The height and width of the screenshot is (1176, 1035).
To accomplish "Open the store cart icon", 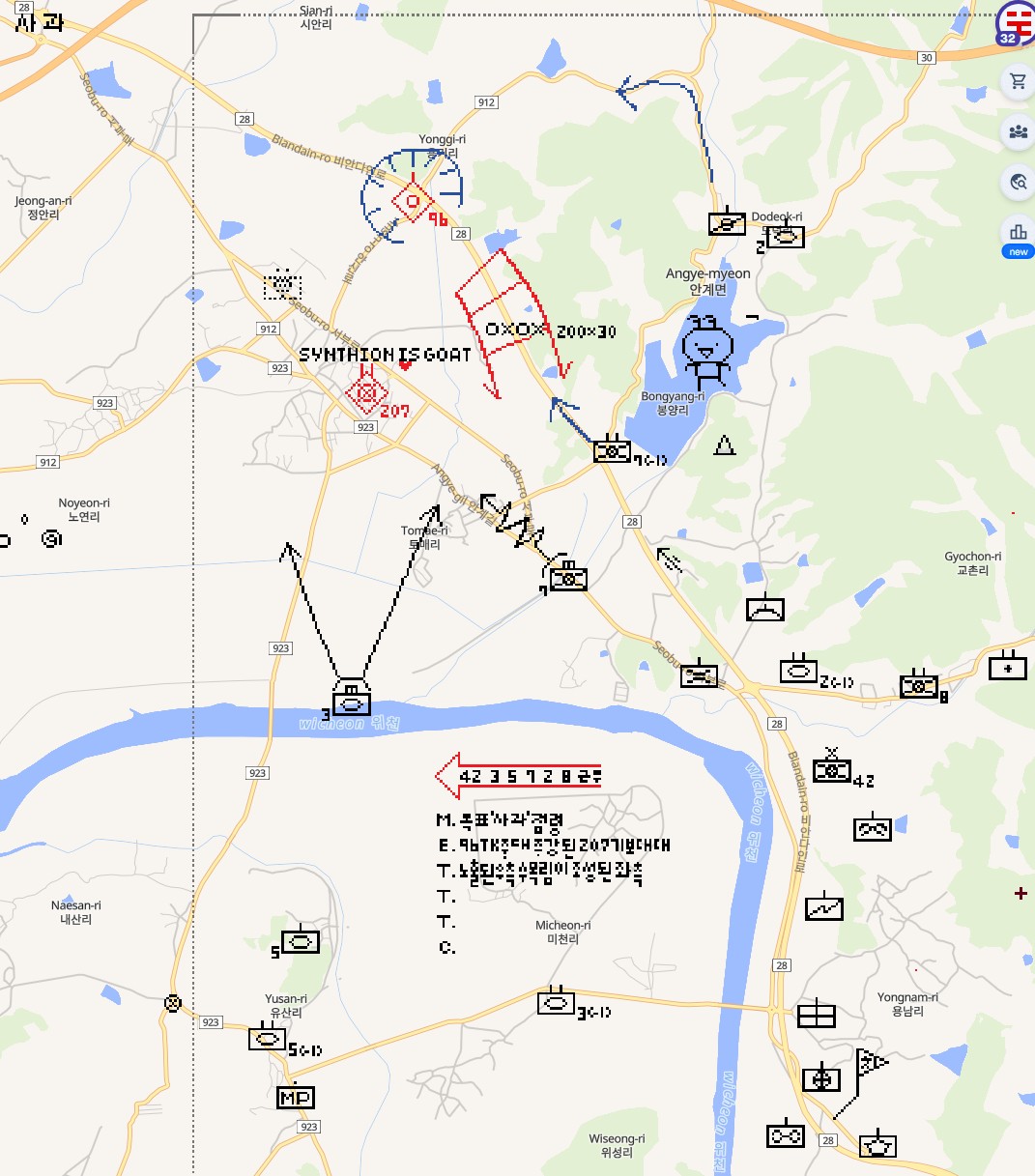I will [1018, 81].
